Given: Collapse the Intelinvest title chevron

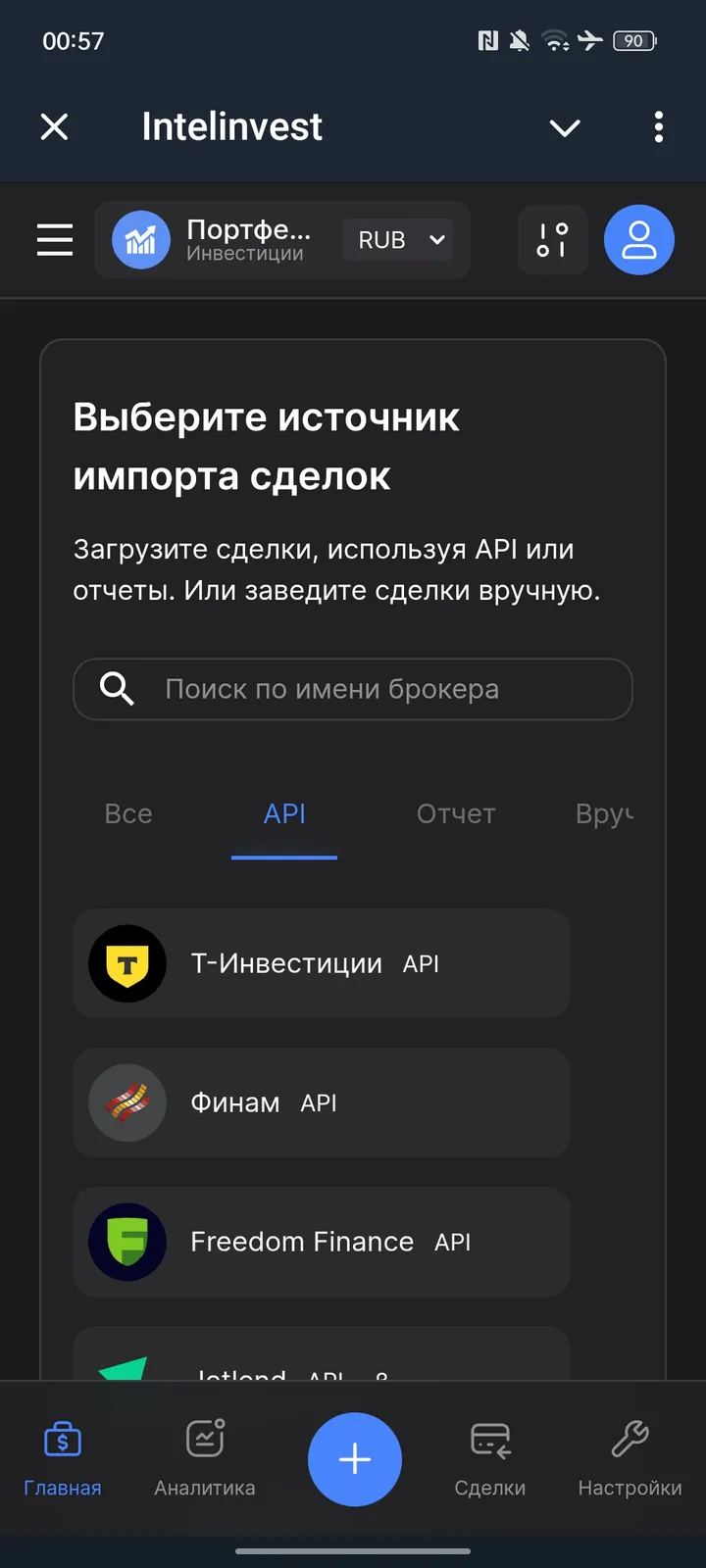Looking at the screenshot, I should click(564, 126).
